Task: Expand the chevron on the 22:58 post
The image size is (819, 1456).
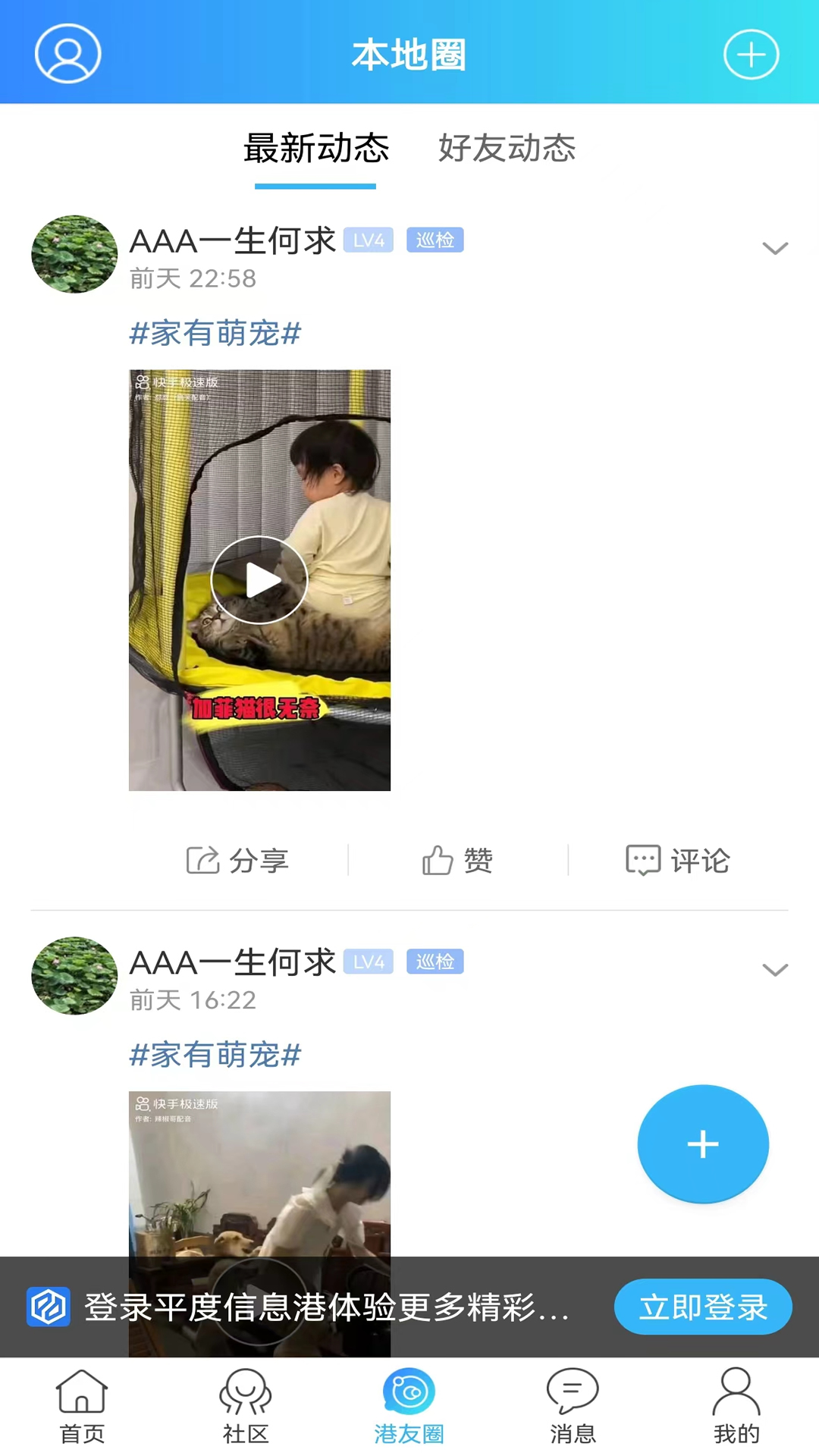Action: pyautogui.click(x=774, y=249)
